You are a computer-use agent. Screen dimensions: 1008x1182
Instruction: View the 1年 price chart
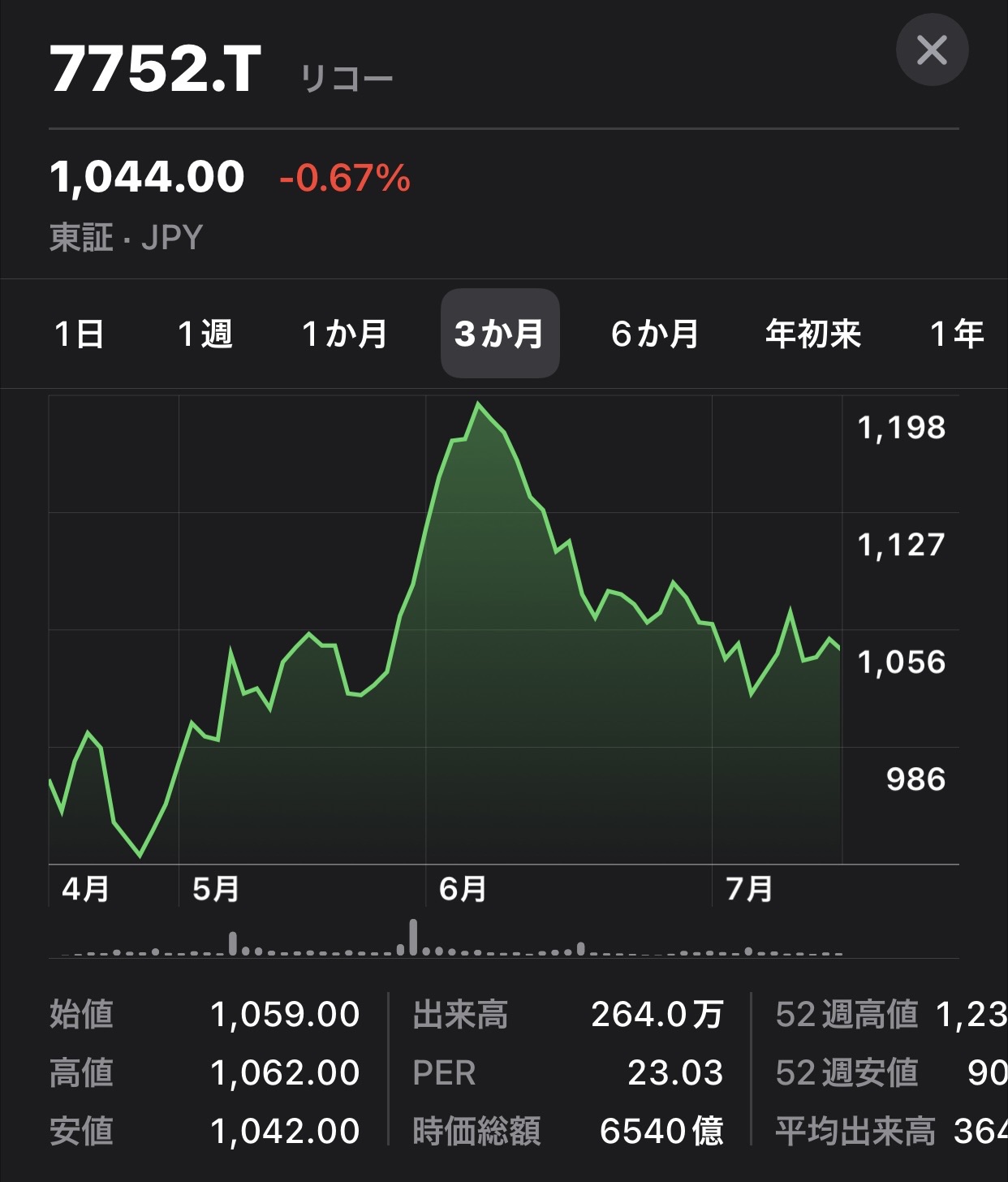(958, 334)
